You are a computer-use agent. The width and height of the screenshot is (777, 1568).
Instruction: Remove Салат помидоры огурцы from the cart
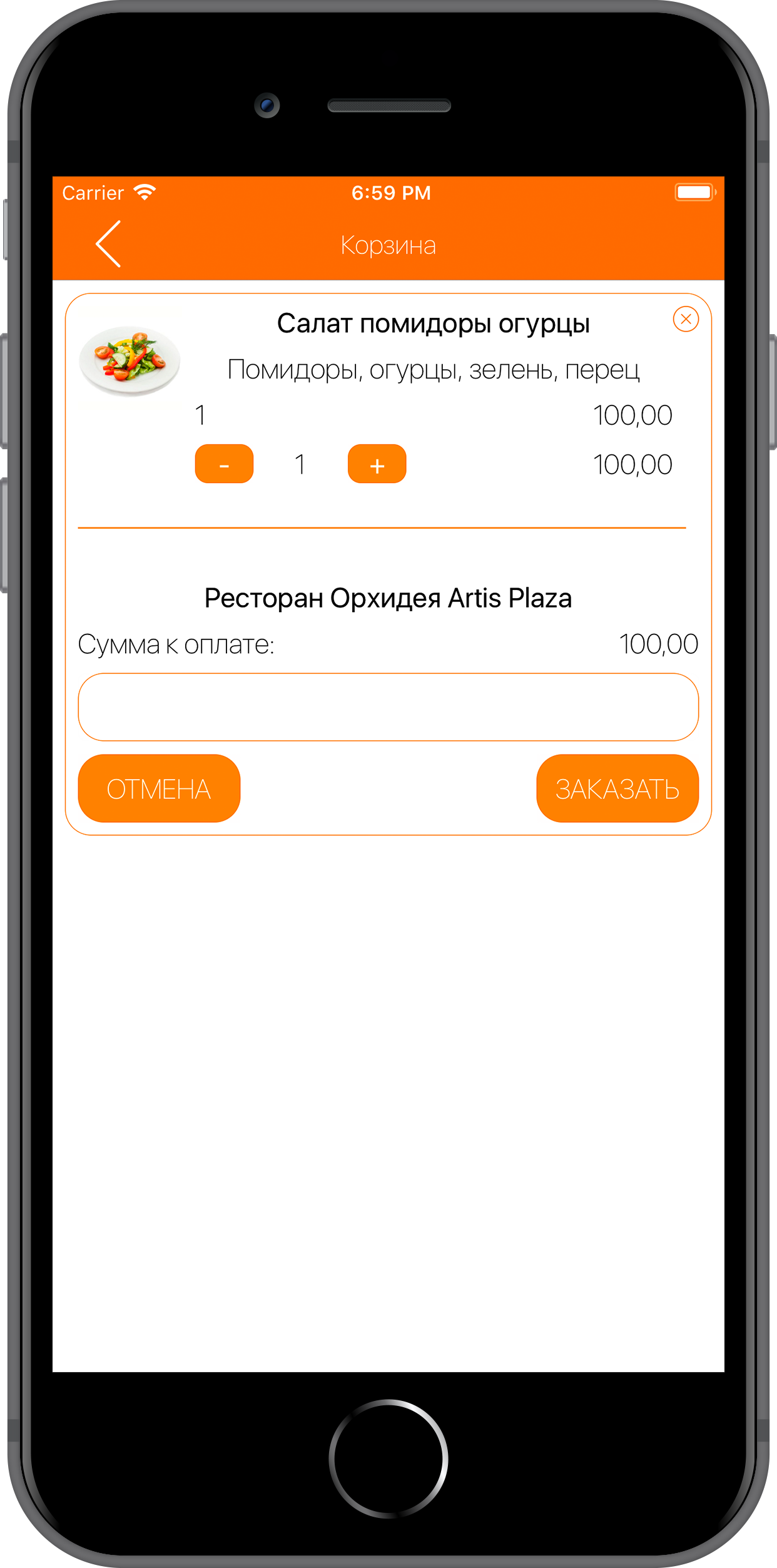[685, 319]
